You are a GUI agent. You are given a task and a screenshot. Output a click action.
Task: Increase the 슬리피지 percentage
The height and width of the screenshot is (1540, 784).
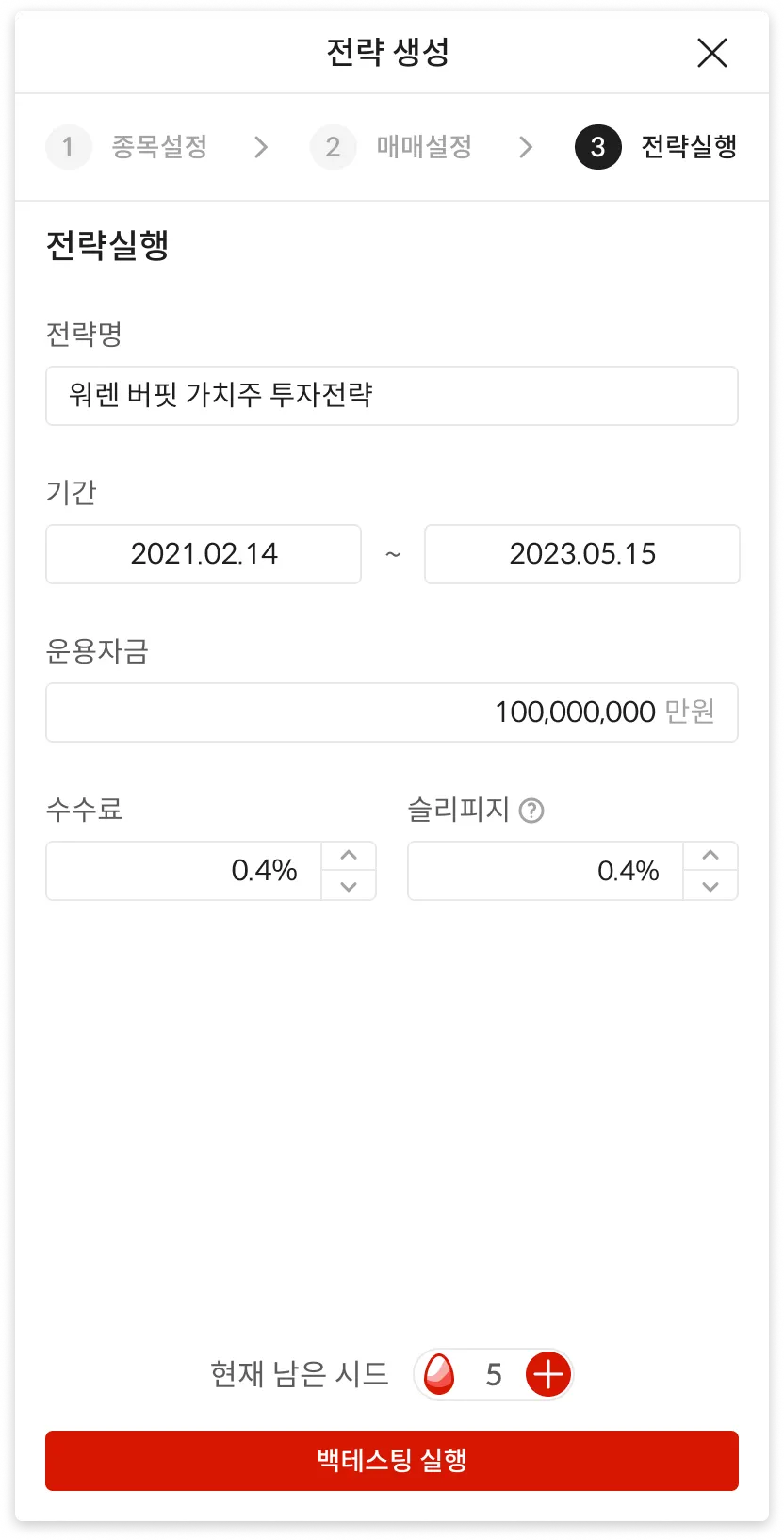(710, 856)
